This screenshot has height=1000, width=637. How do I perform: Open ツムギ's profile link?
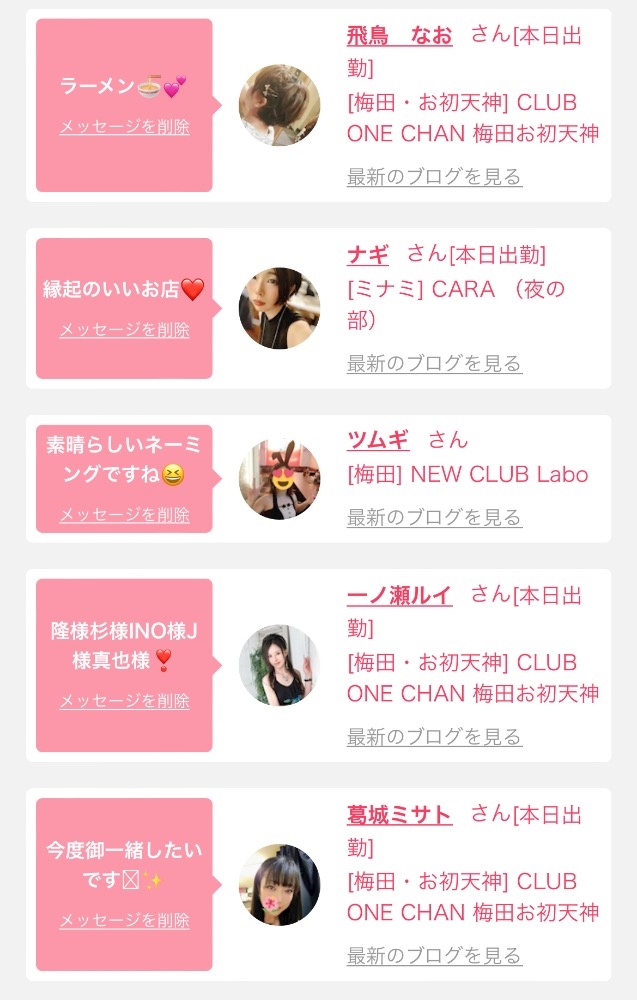click(x=378, y=440)
